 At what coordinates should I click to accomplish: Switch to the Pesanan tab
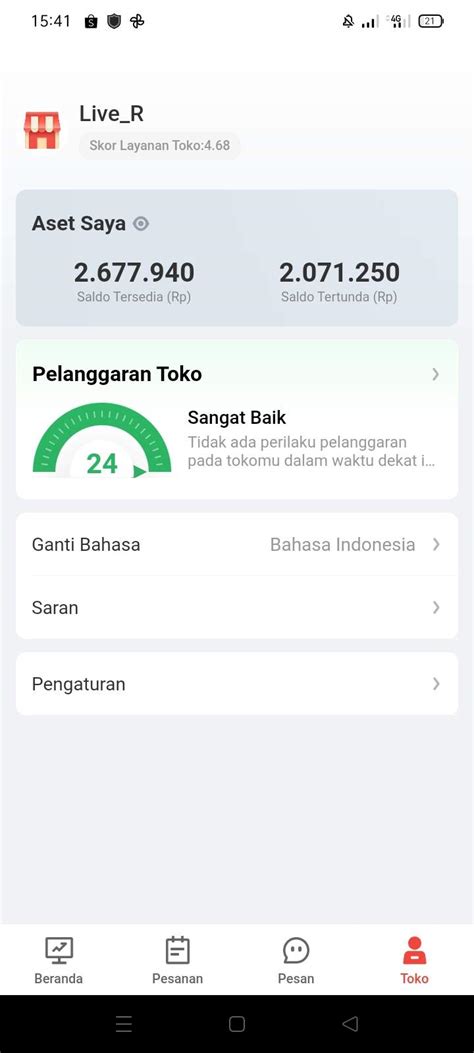[x=177, y=960]
